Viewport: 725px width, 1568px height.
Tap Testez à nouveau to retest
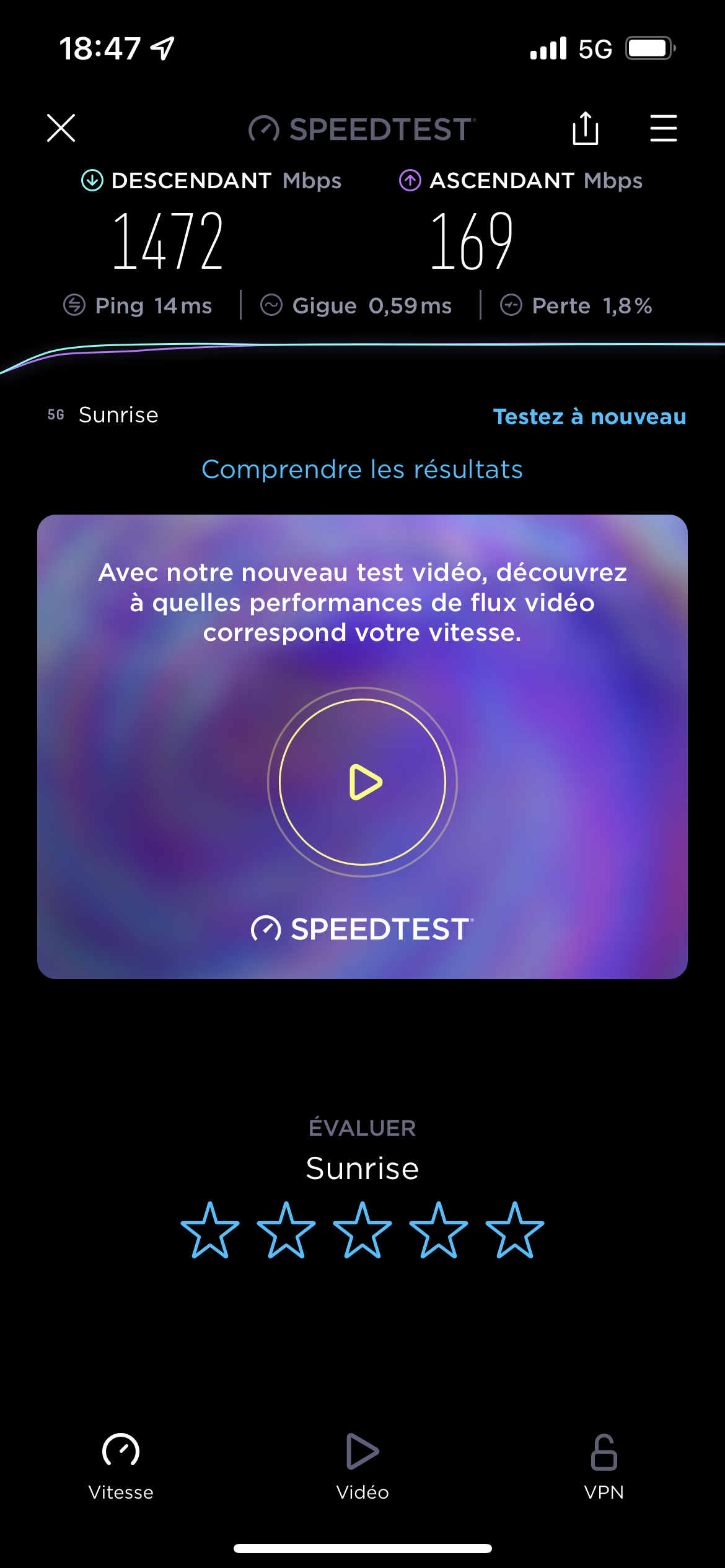coord(589,417)
